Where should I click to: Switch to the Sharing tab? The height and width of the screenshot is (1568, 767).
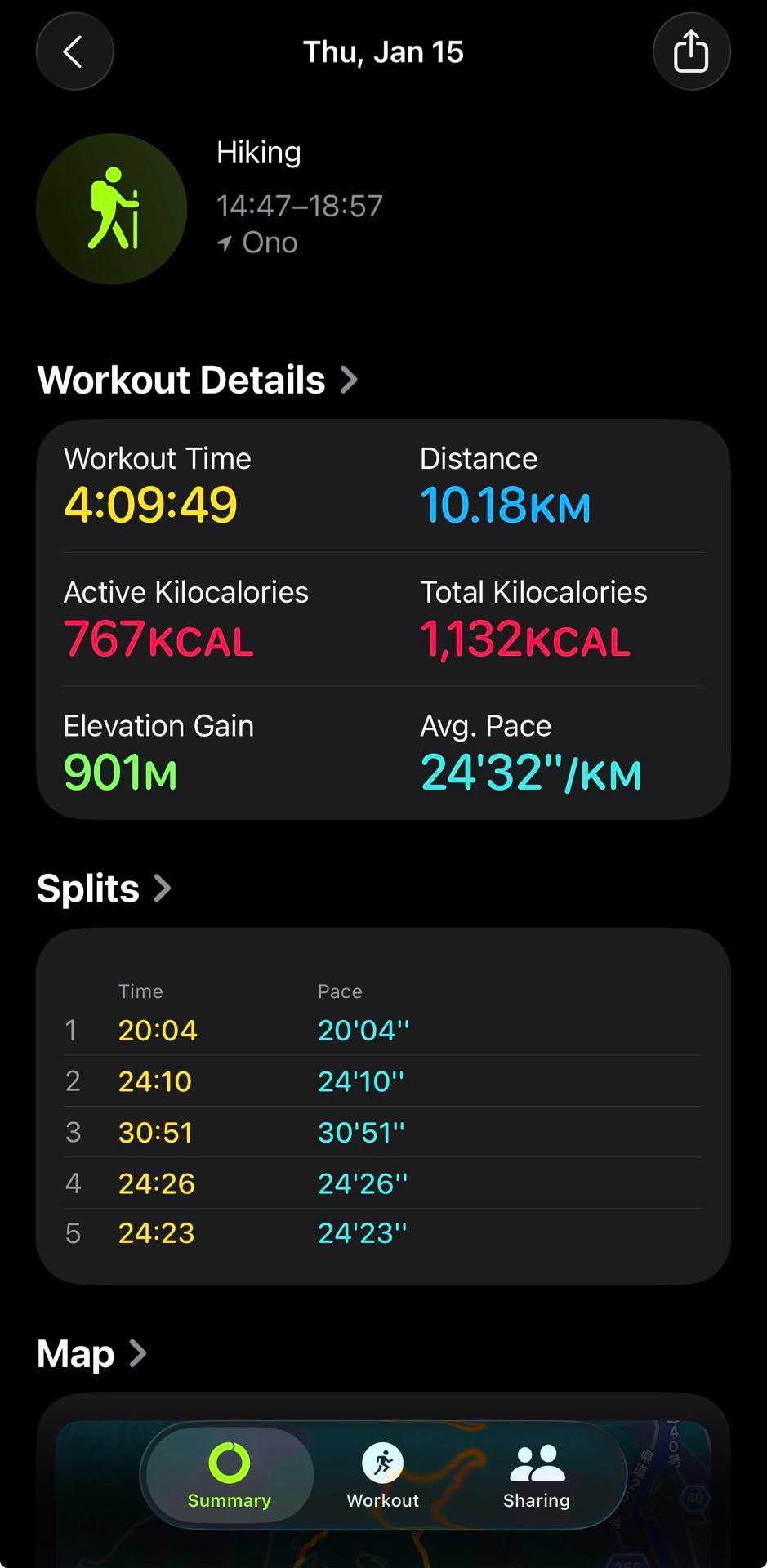pyautogui.click(x=537, y=1475)
